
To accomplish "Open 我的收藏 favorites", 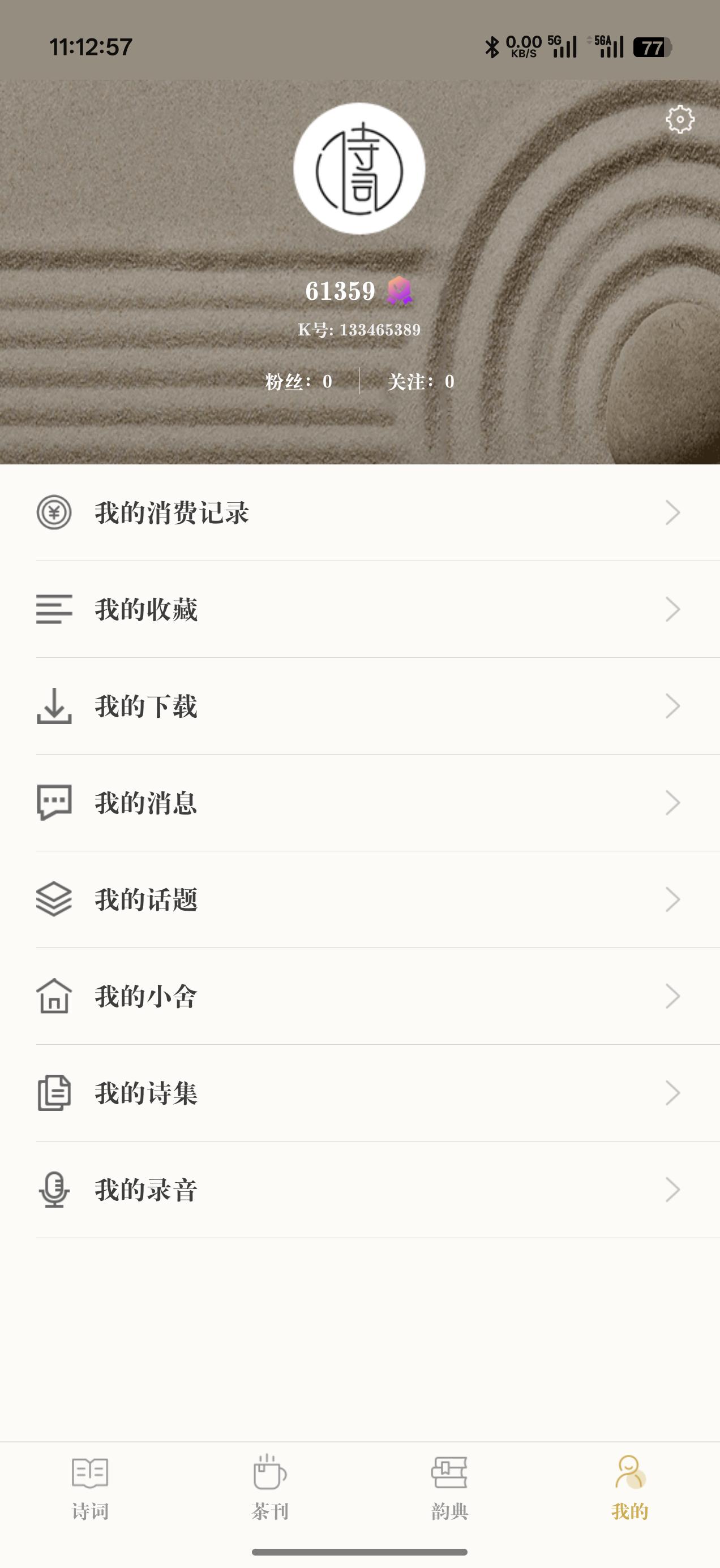I will pos(360,609).
